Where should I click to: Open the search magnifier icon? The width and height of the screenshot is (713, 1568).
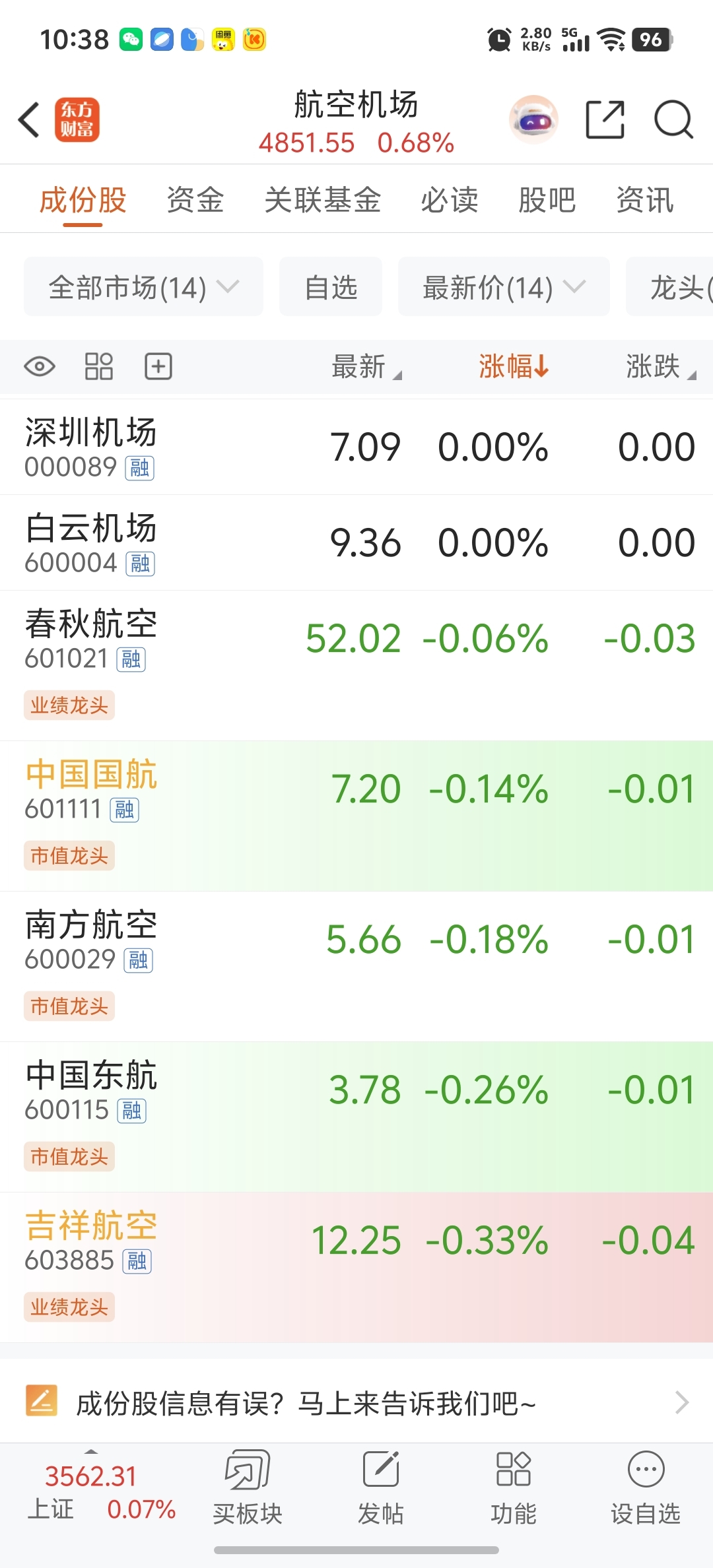click(673, 119)
